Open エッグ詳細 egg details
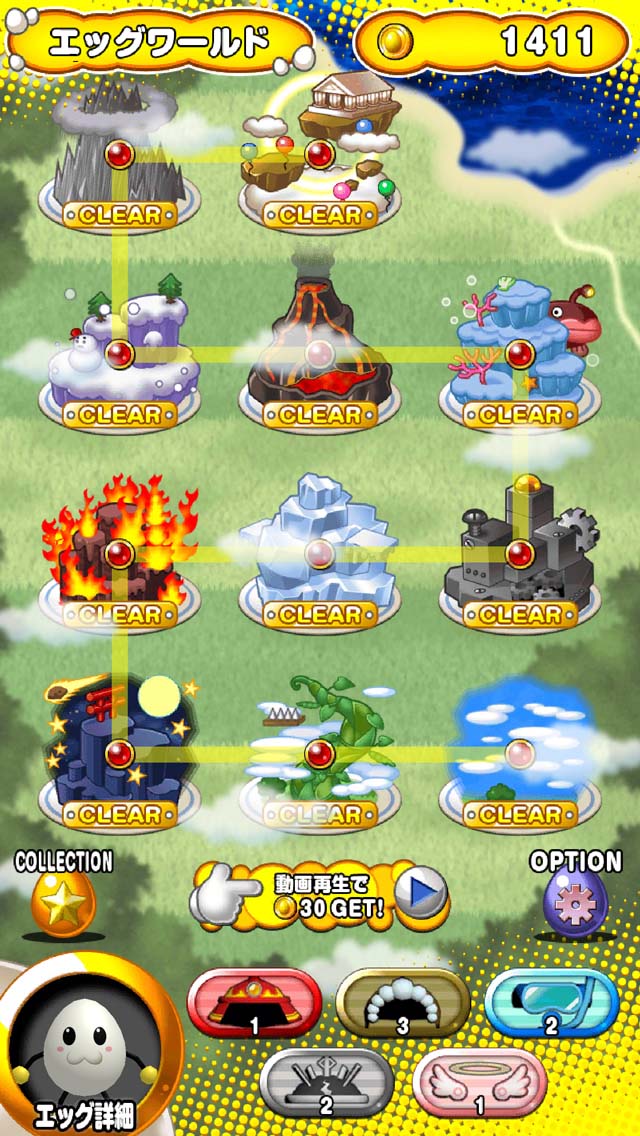Screen dimensions: 640x1136 coord(85,1050)
